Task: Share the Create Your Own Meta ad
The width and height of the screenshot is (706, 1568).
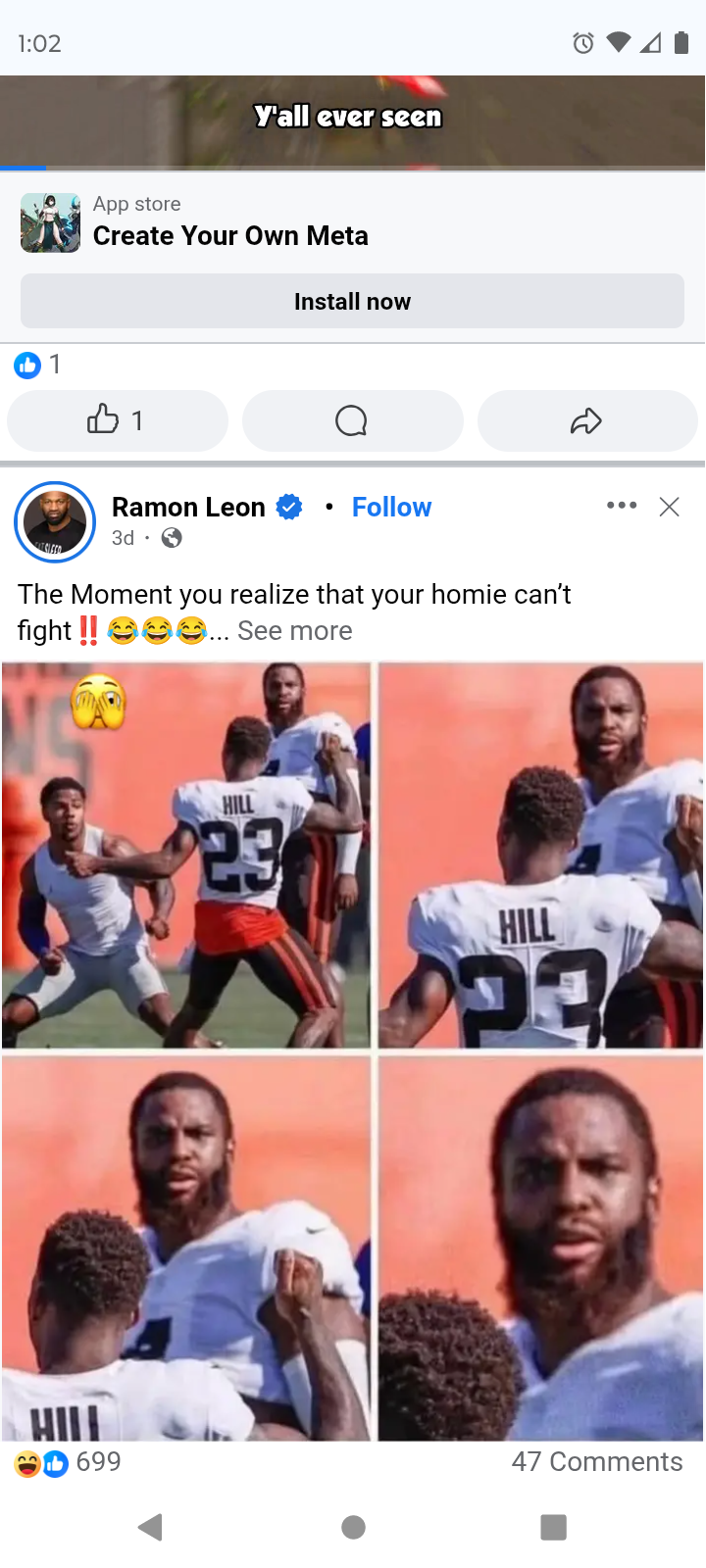Action: 586,420
